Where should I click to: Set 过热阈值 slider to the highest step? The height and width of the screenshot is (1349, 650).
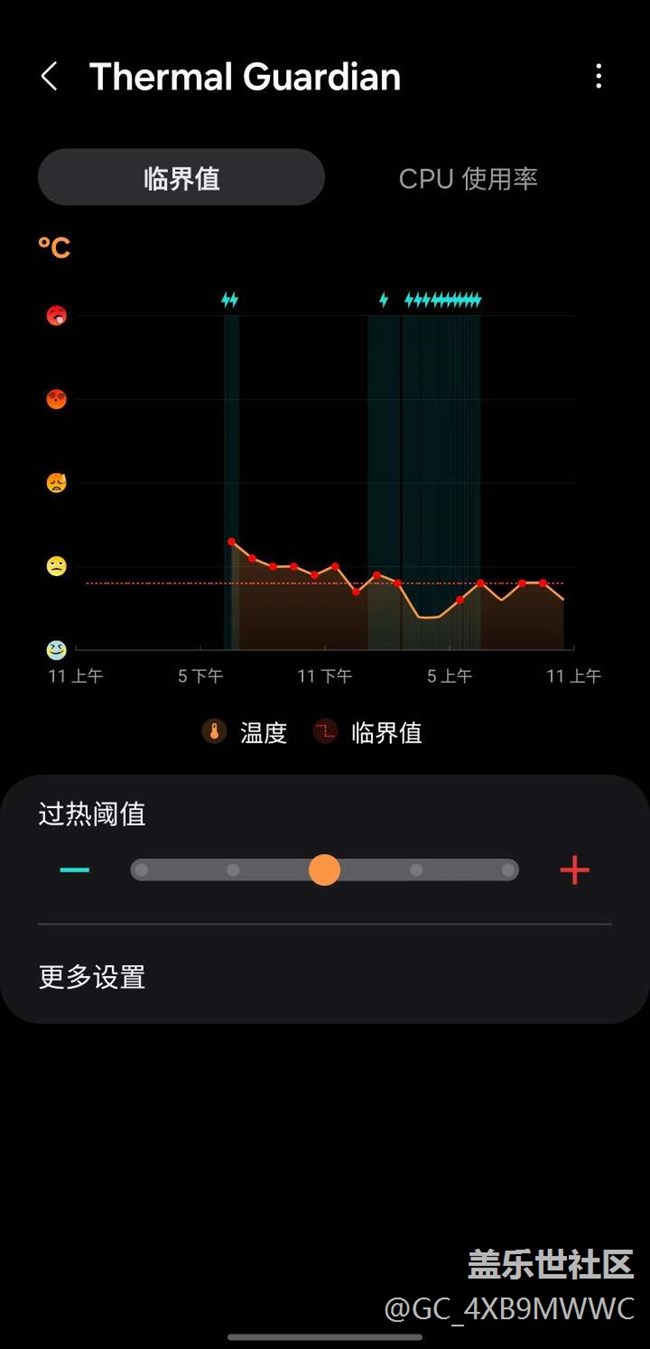click(508, 870)
